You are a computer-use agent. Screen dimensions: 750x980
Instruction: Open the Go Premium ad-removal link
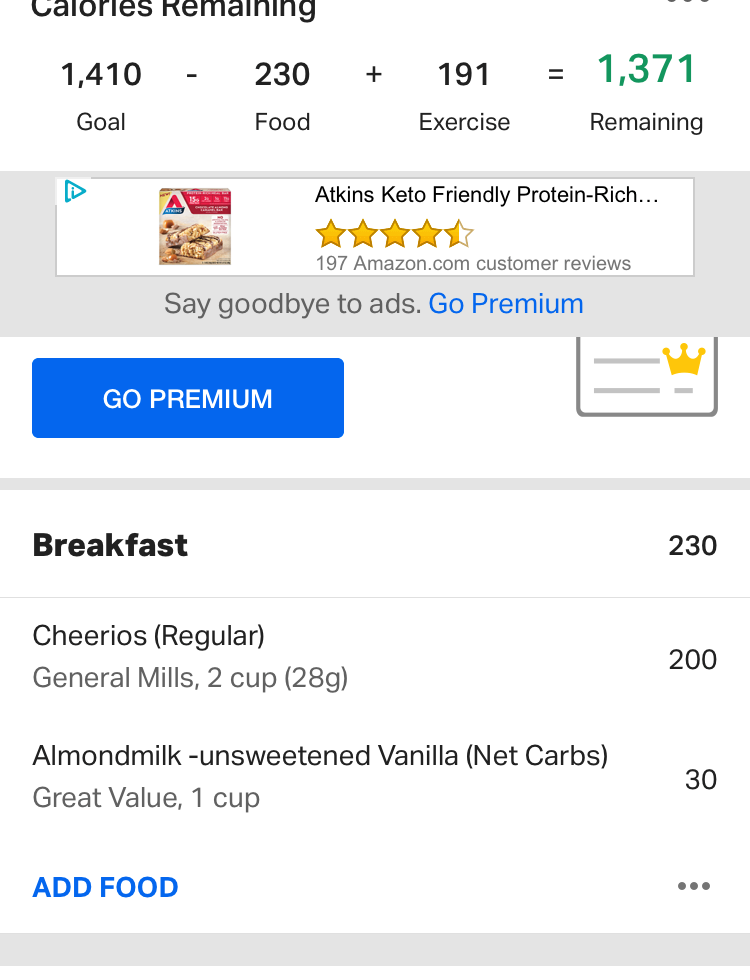(x=506, y=304)
